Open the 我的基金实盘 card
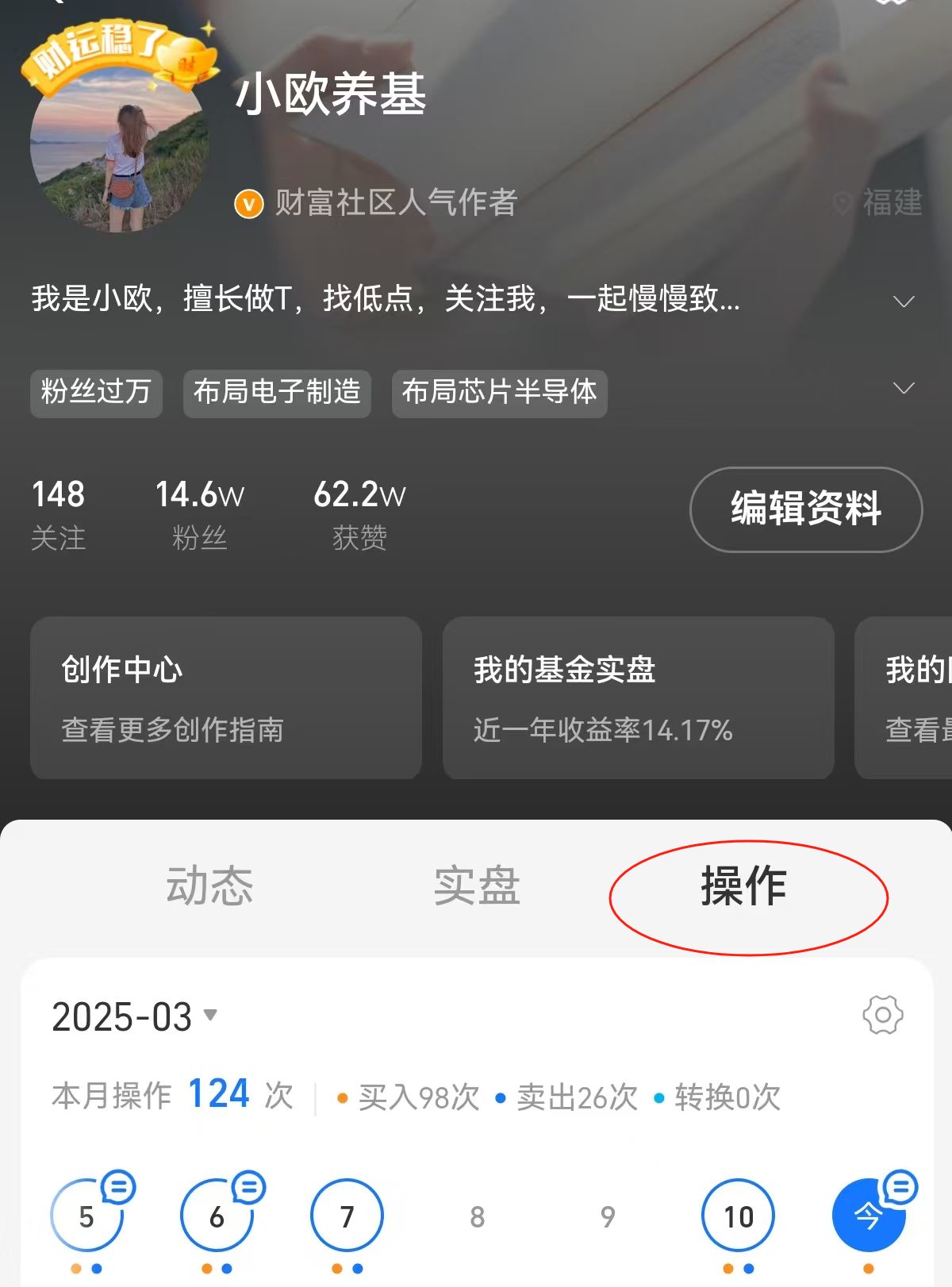Screen dimensions: 952x1287 click(x=638, y=697)
